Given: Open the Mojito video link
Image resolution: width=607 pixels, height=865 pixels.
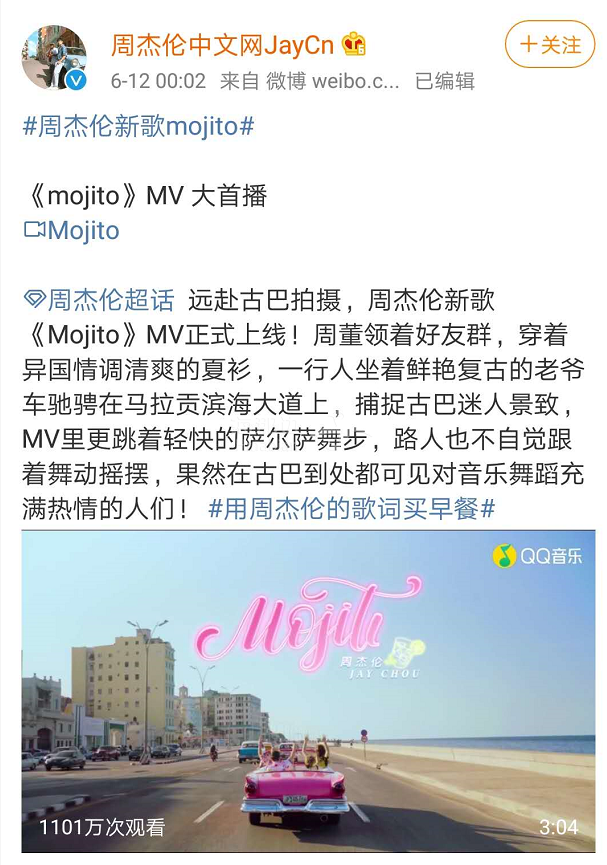Looking at the screenshot, I should click(x=72, y=231).
